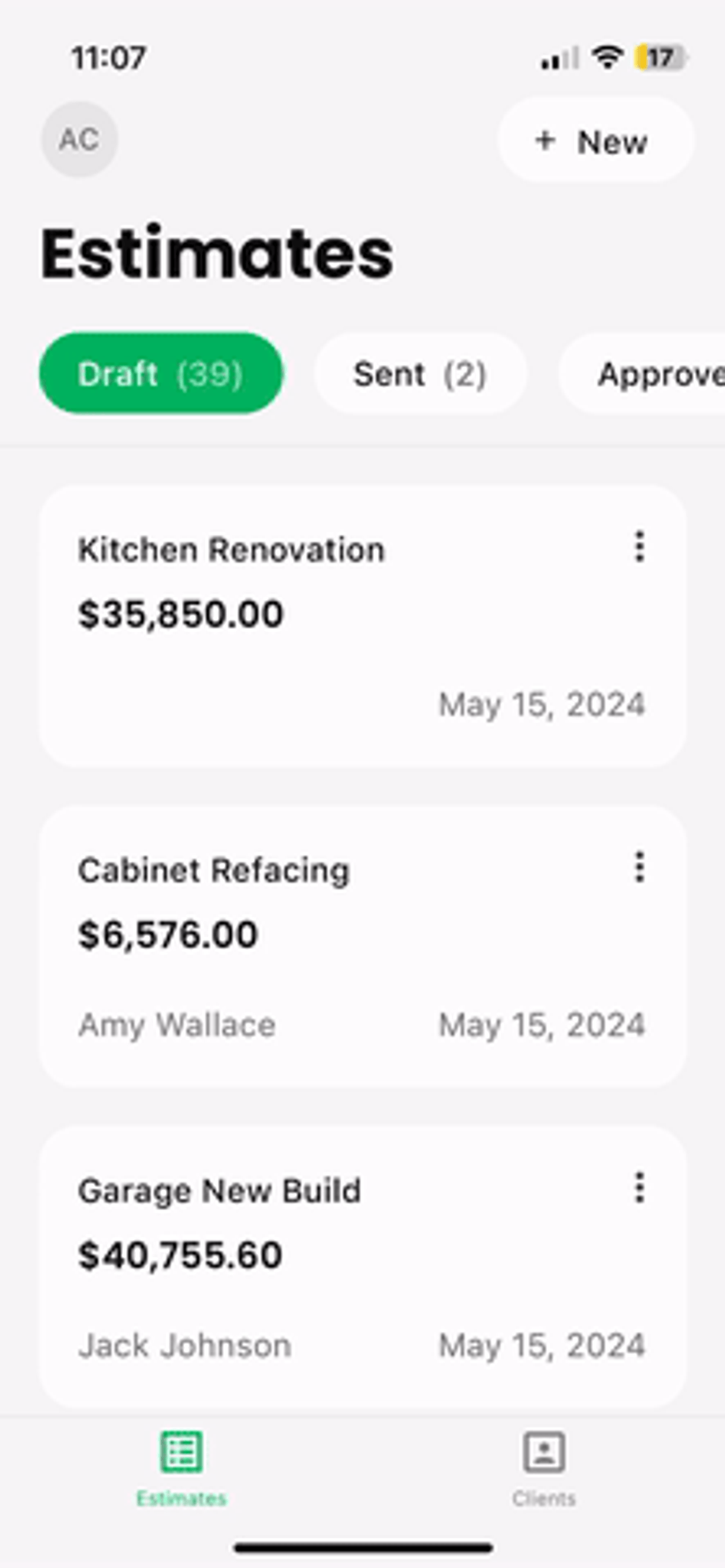The width and height of the screenshot is (725, 1568).
Task: Tap the Amy Wallace client name
Action: click(178, 1025)
